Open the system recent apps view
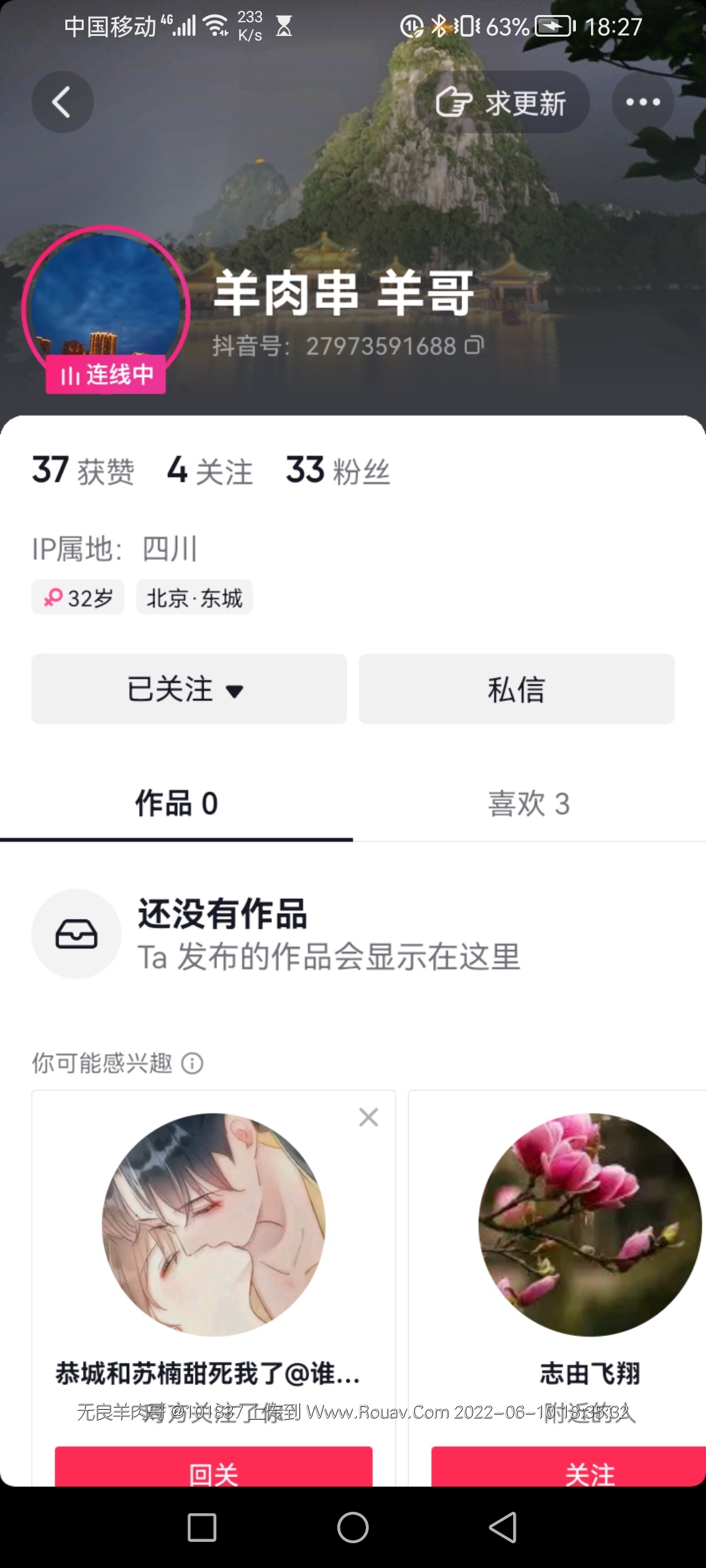The image size is (706, 1568). [202, 1527]
